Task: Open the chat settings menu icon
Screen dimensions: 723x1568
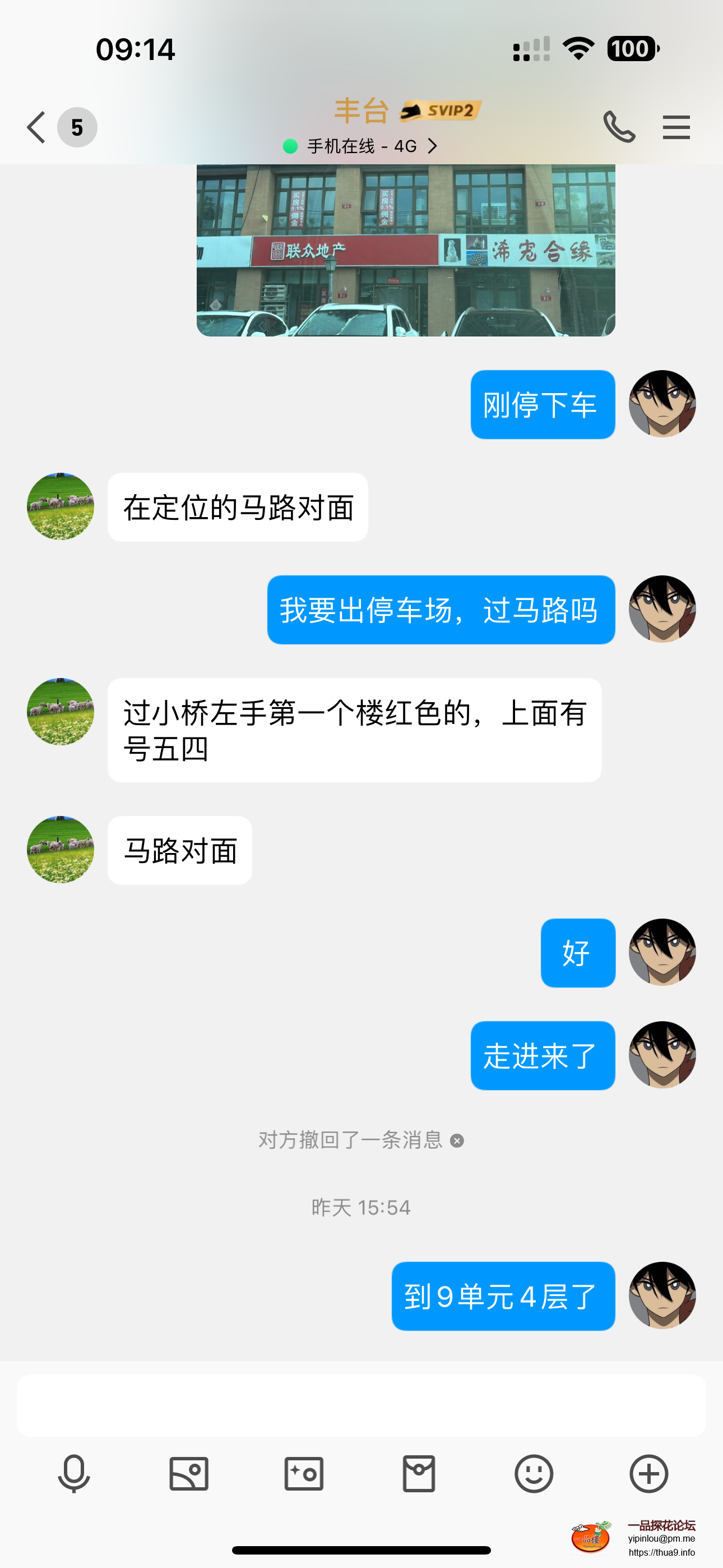Action: click(x=676, y=127)
